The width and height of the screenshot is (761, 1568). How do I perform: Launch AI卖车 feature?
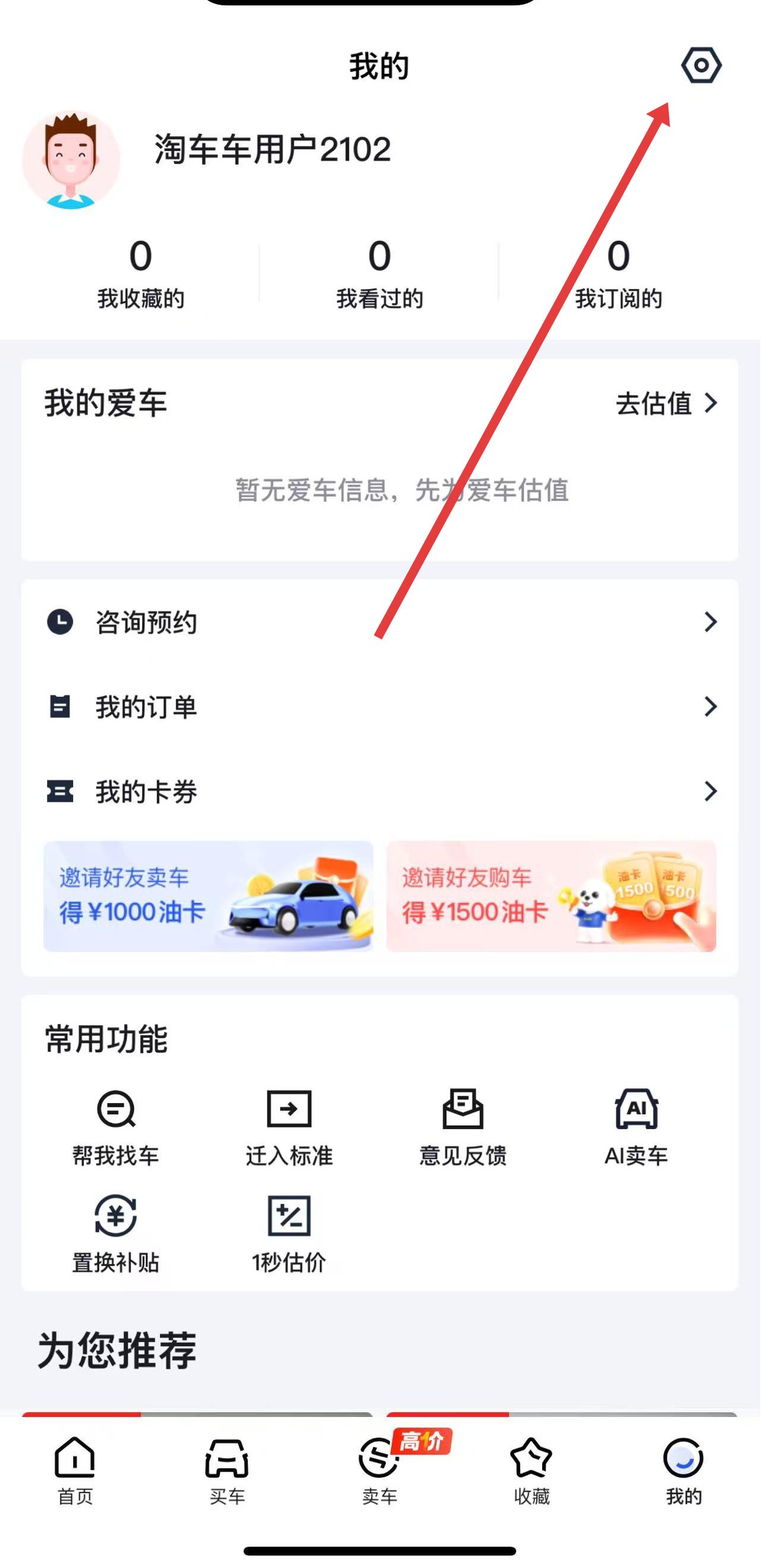click(636, 1127)
